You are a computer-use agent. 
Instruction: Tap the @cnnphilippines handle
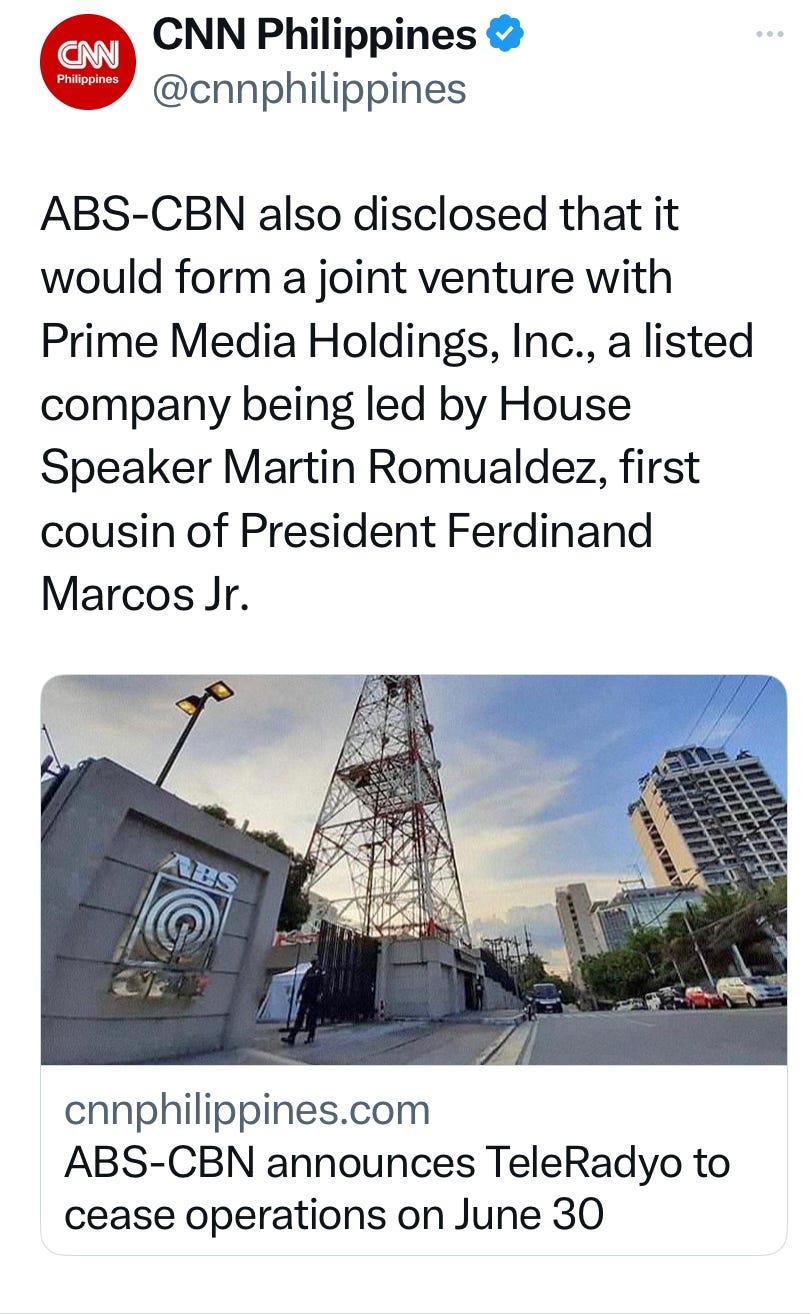(309, 90)
